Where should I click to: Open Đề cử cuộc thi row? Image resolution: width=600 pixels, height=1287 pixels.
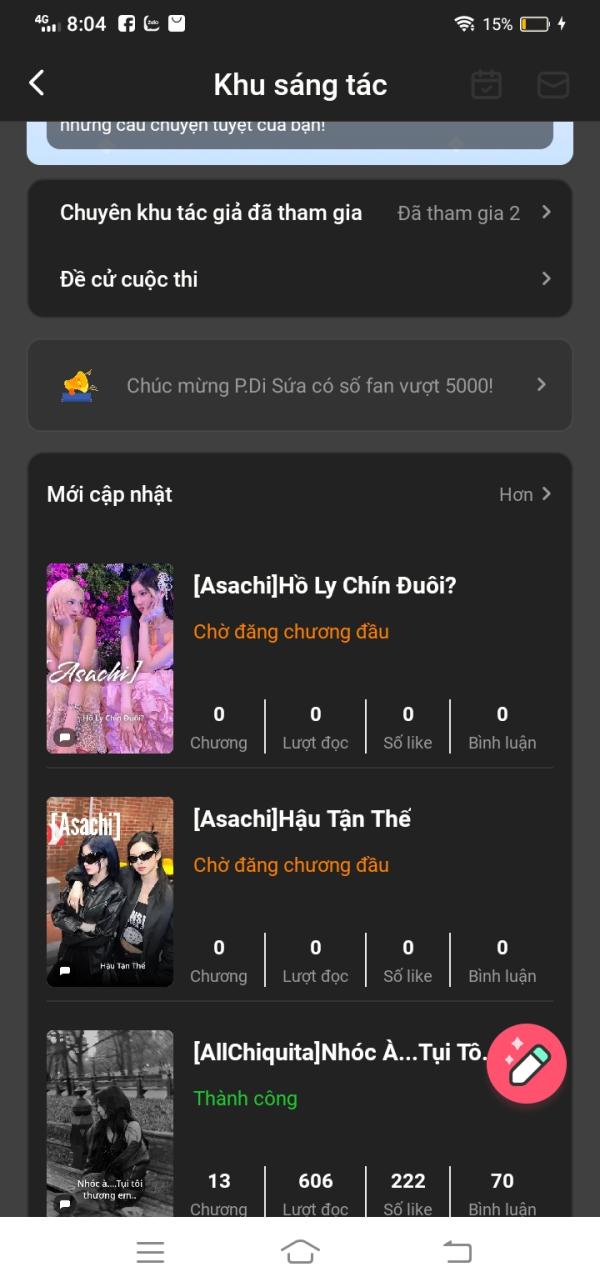300,279
